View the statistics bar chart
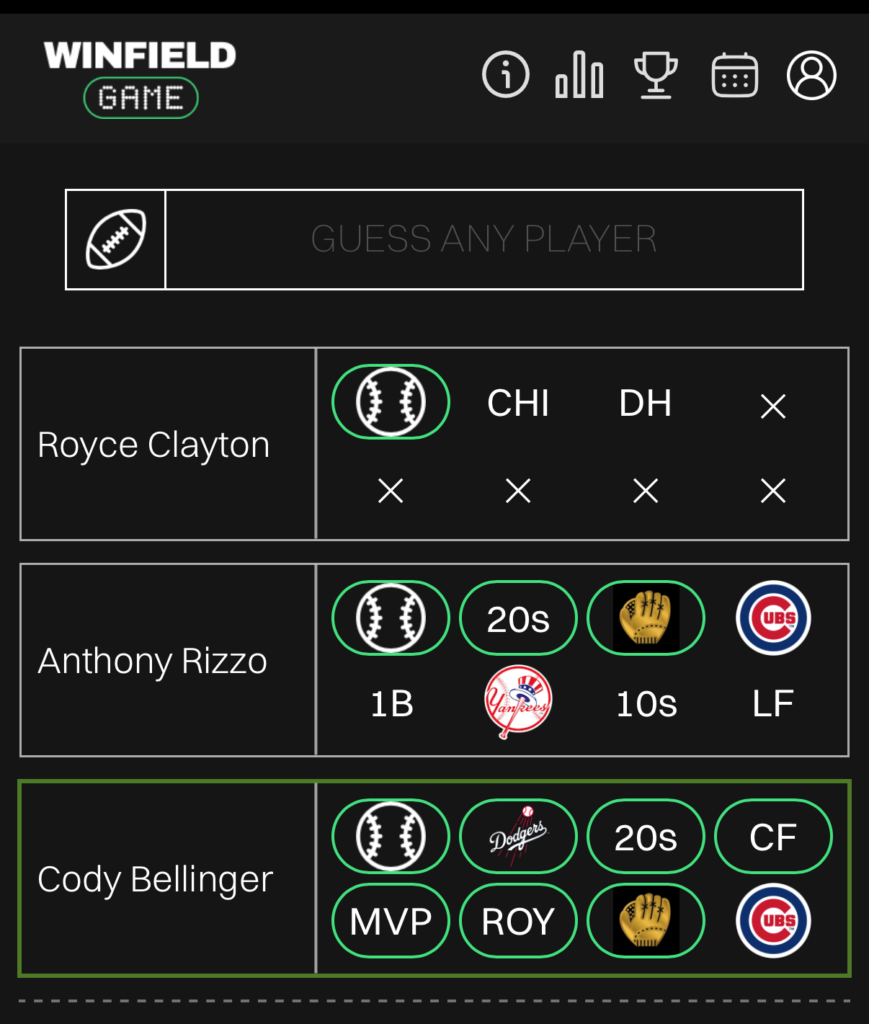 pos(579,75)
